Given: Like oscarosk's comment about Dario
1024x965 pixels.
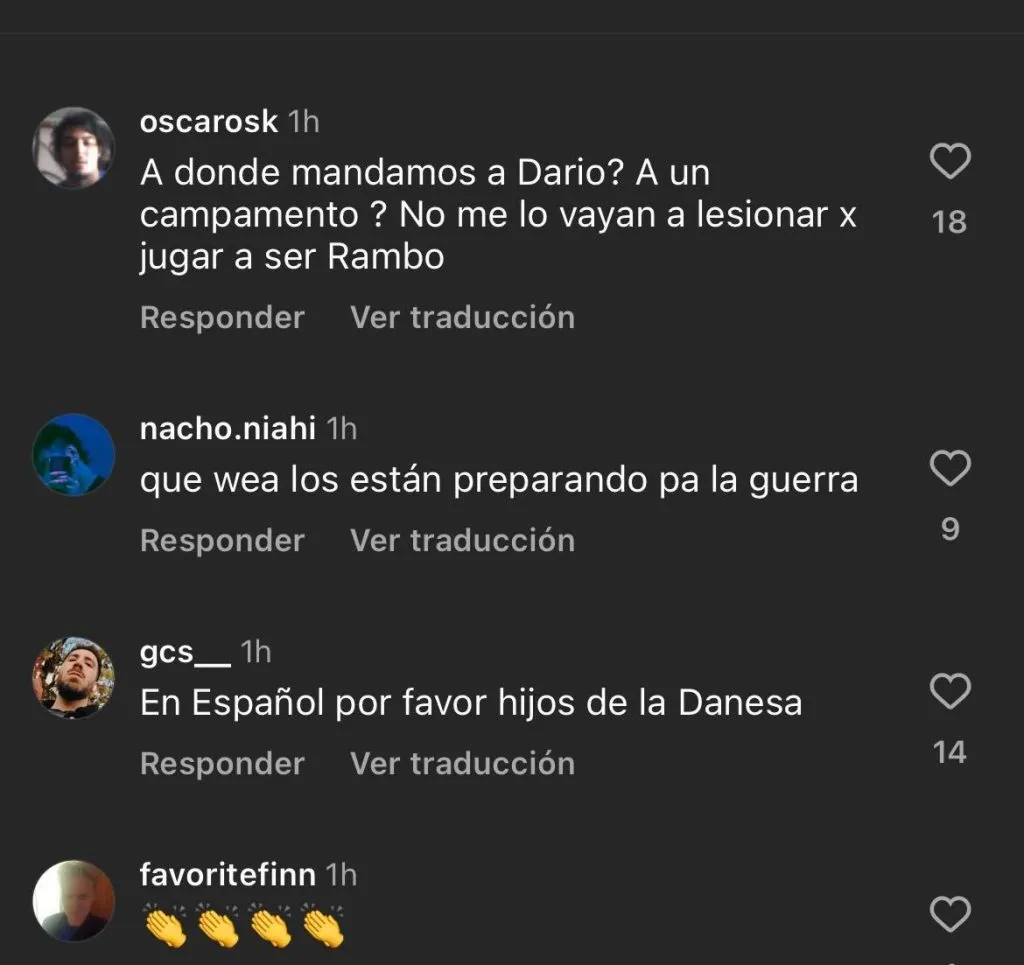Looking at the screenshot, I should [950, 162].
